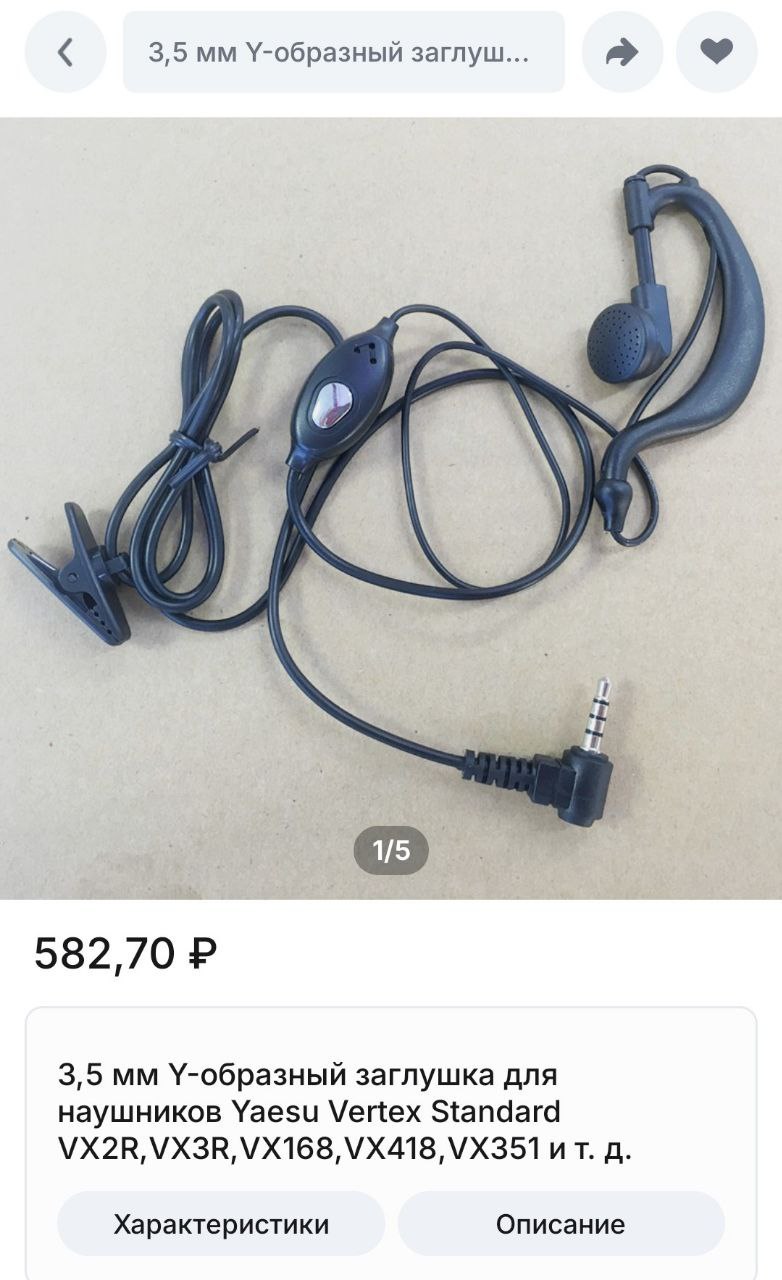The height and width of the screenshot is (1280, 782).
Task: Open the Описание section
Action: pyautogui.click(x=561, y=1224)
